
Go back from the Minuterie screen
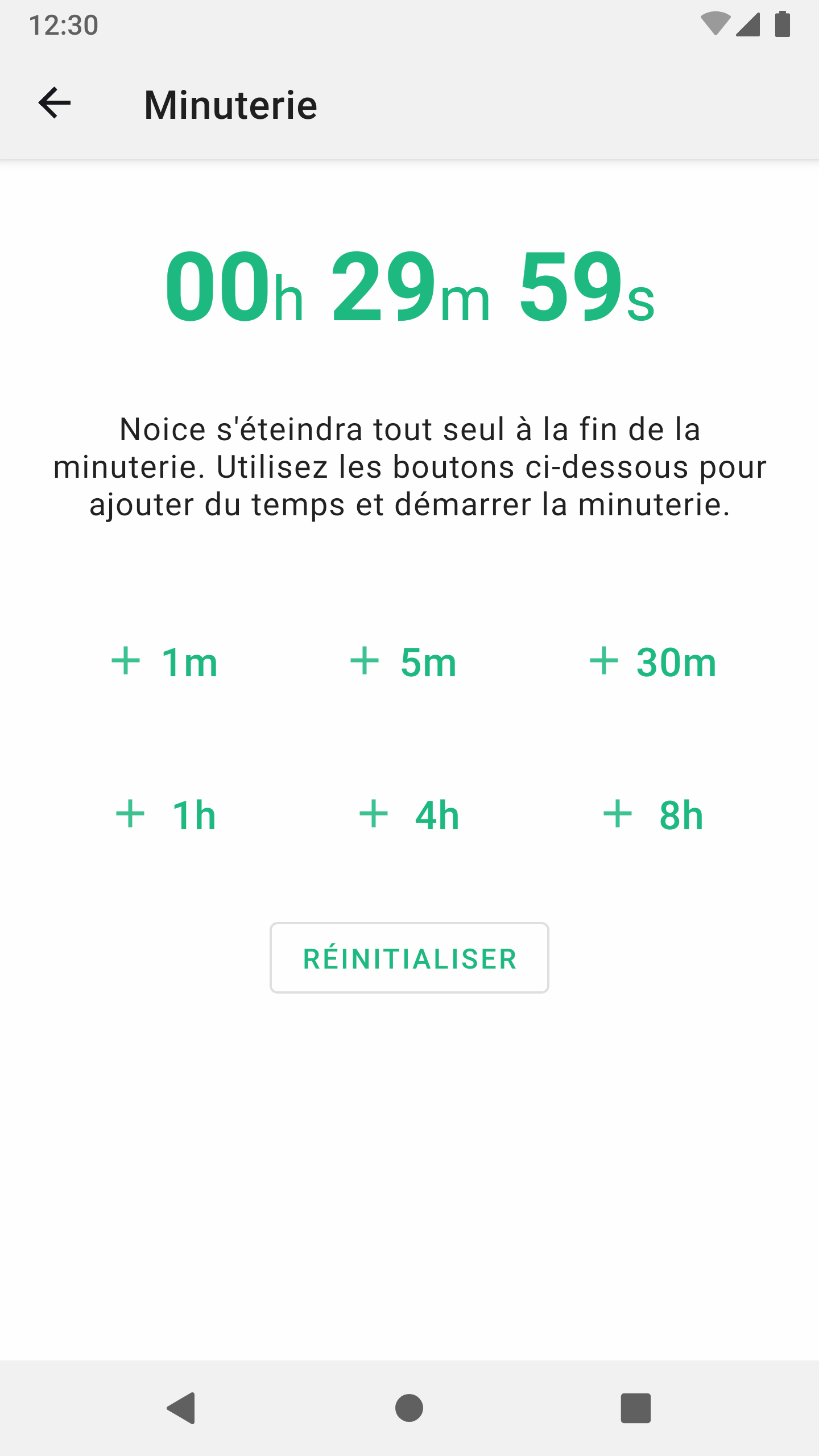coord(55,104)
